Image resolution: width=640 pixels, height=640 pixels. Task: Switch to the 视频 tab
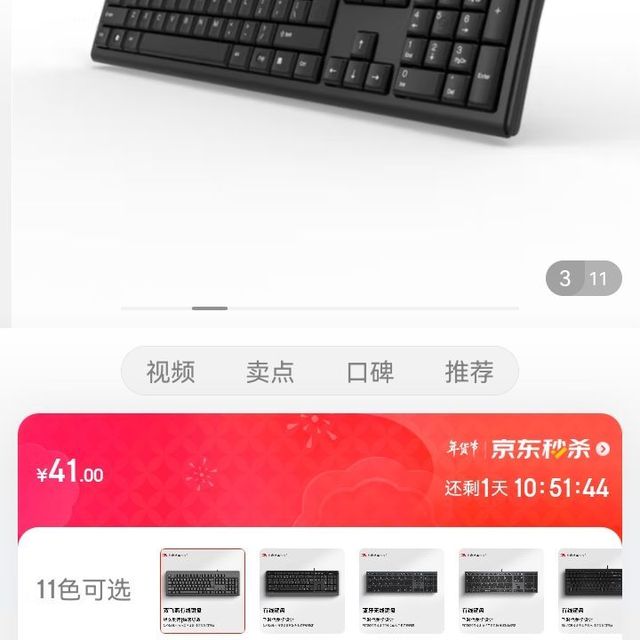click(x=170, y=373)
